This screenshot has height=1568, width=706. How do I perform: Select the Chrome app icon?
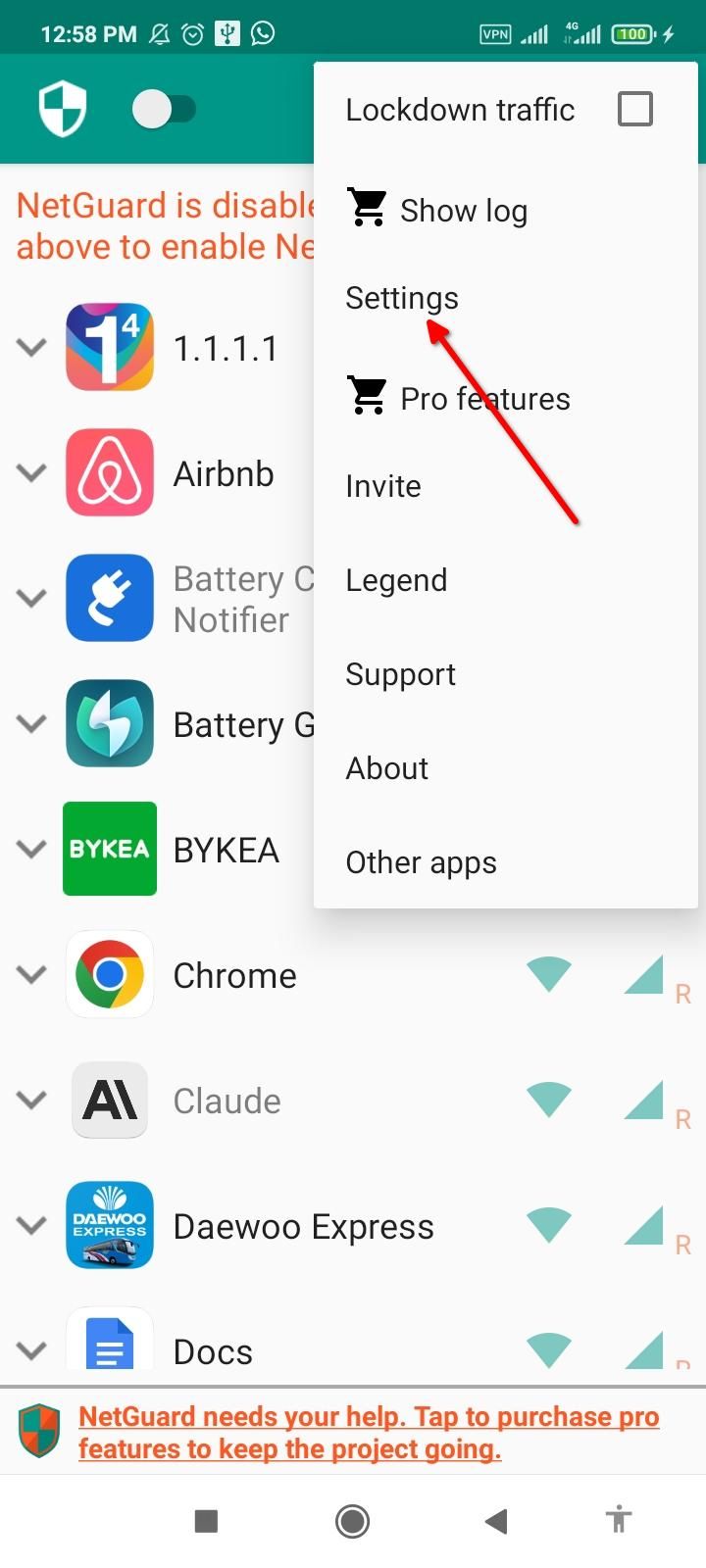click(x=109, y=974)
